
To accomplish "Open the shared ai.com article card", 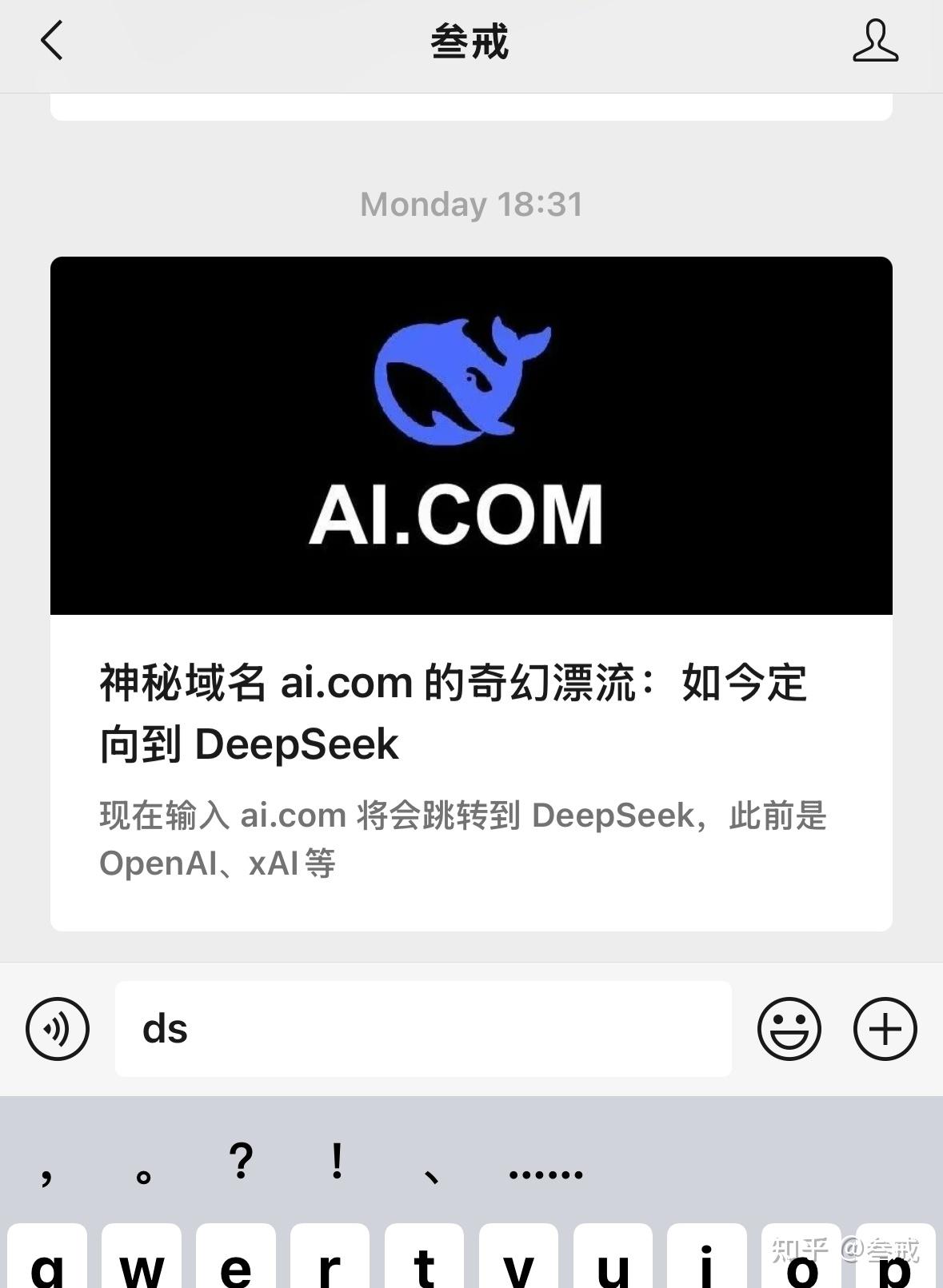I will [470, 592].
